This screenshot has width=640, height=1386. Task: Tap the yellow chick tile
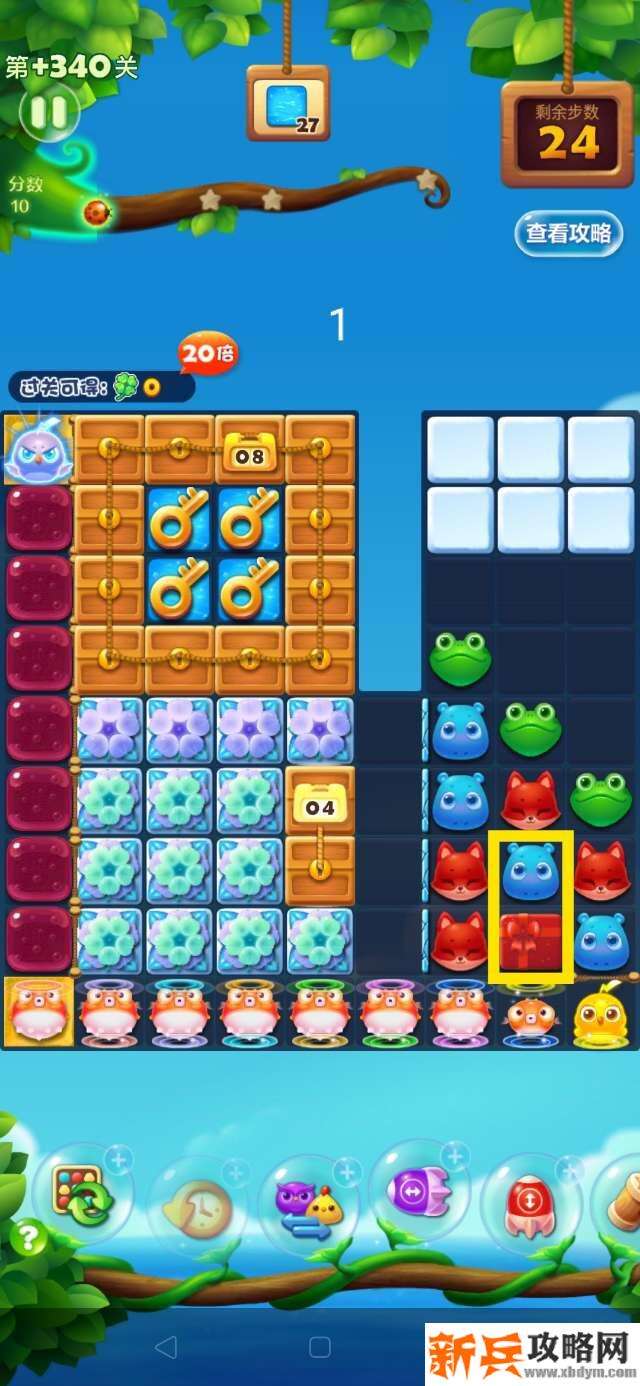pos(601,1013)
